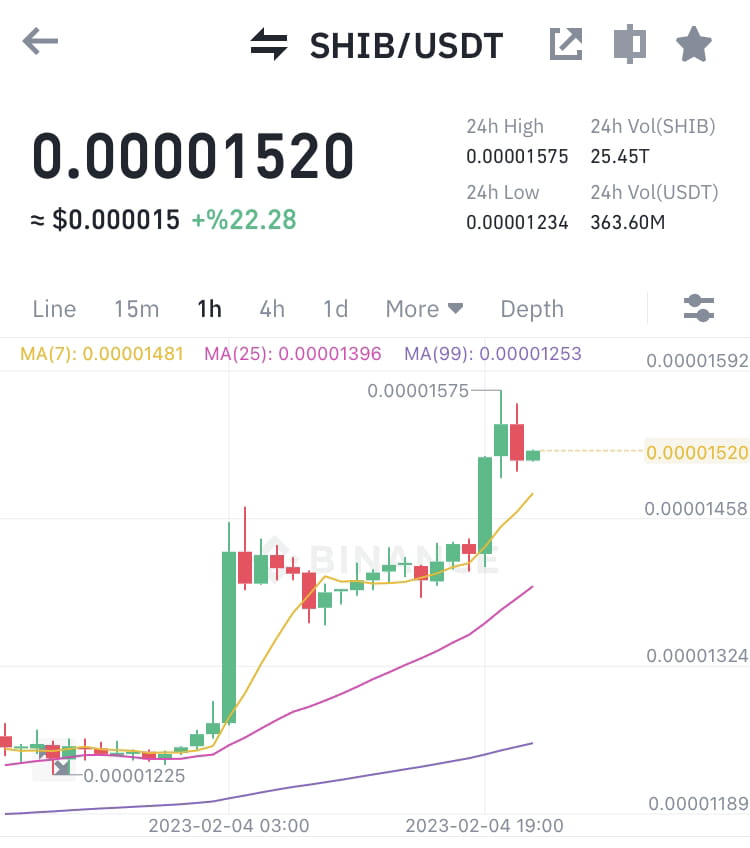Click the order marker icon near 0.00001225
This screenshot has height=848, width=750.
[x=63, y=766]
